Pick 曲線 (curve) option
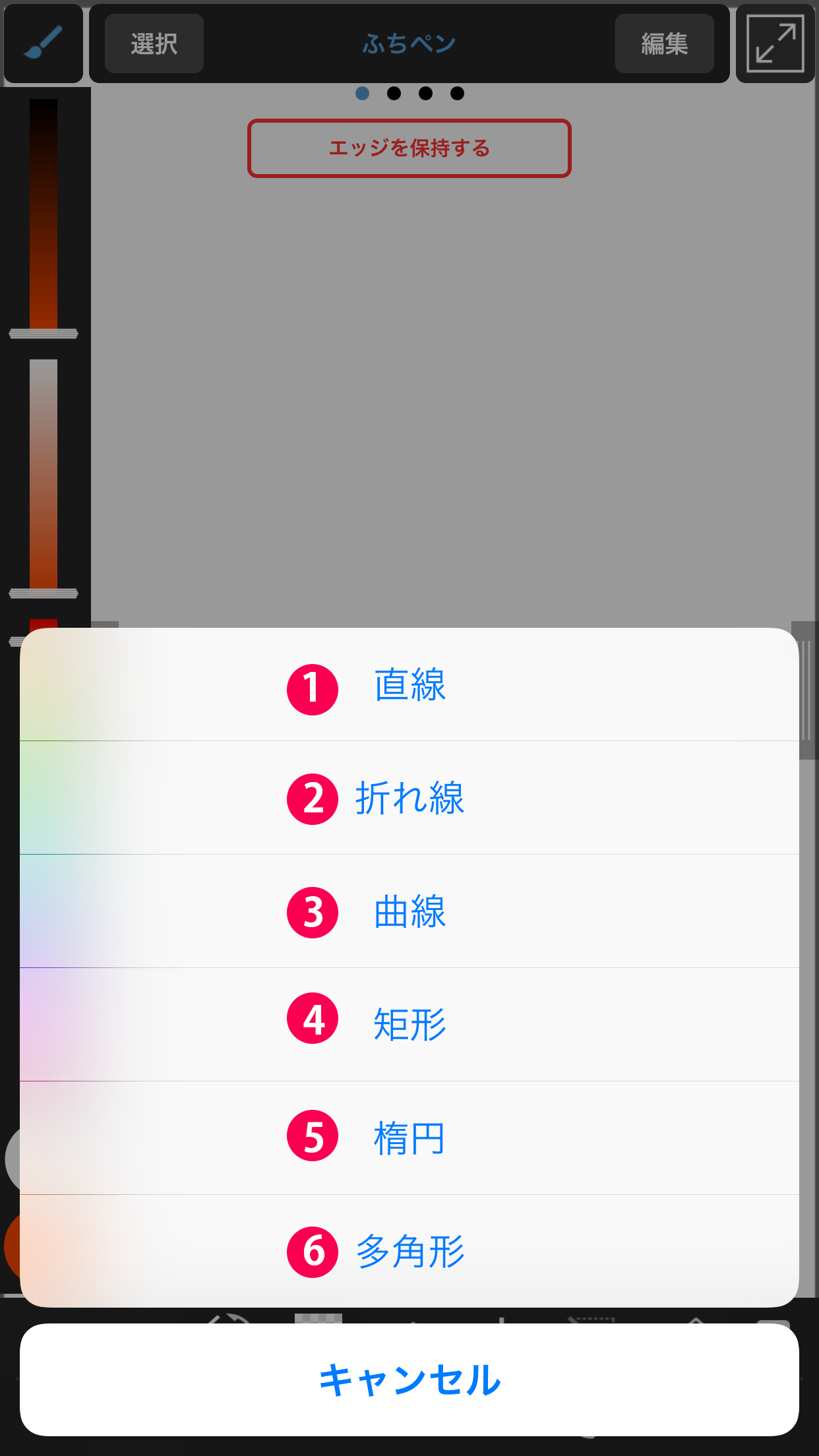819x1456 pixels. [409, 912]
